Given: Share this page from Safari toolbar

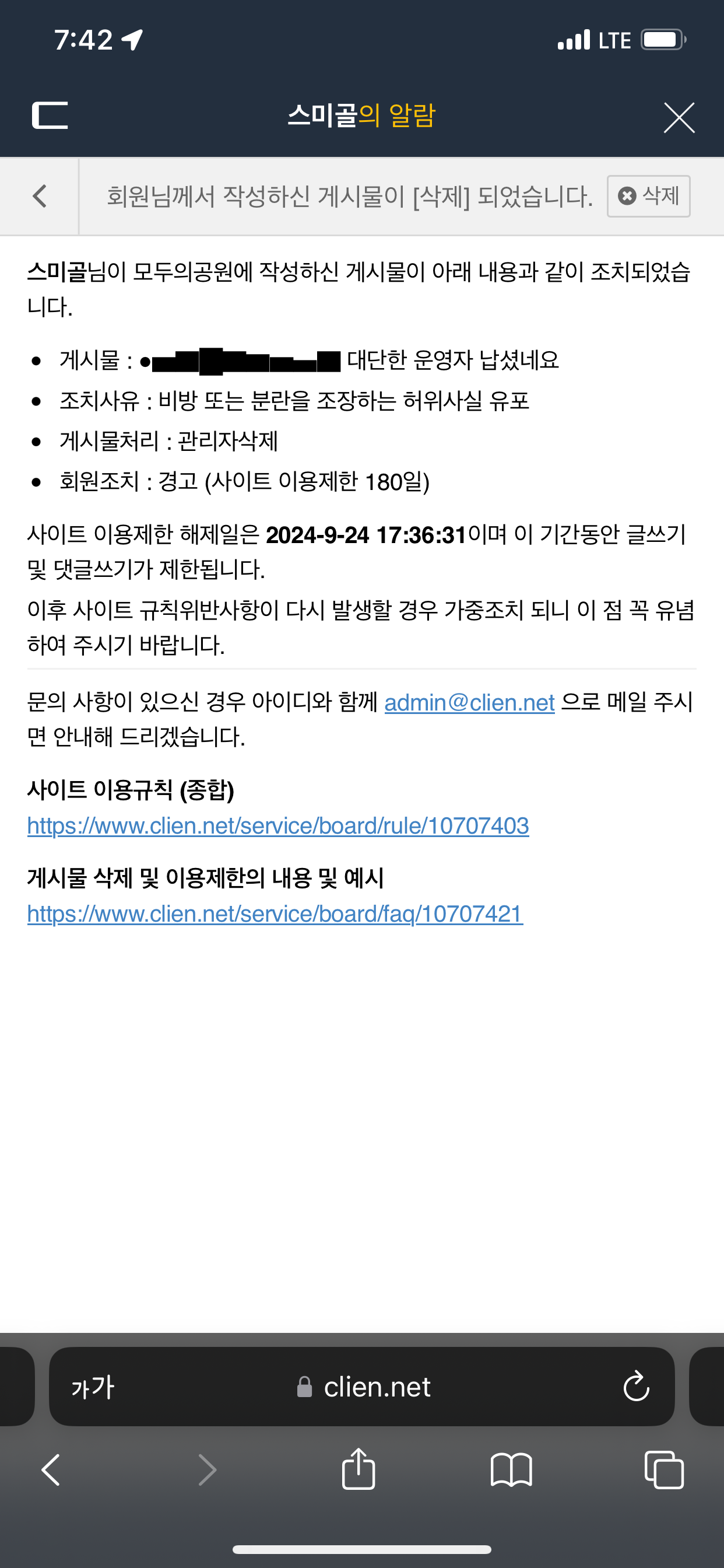Looking at the screenshot, I should [x=359, y=1468].
